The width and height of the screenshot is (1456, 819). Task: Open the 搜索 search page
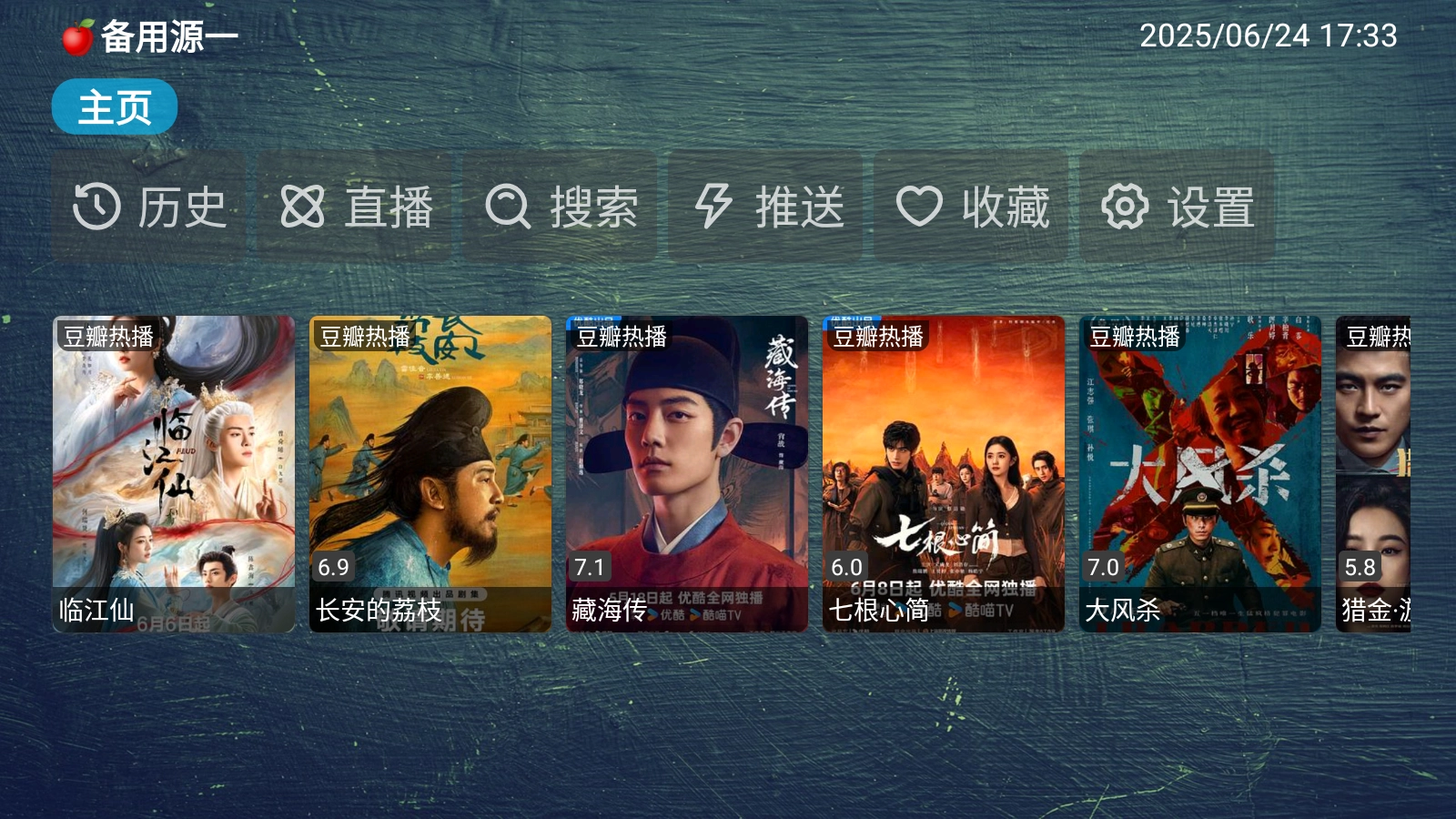coord(561,207)
